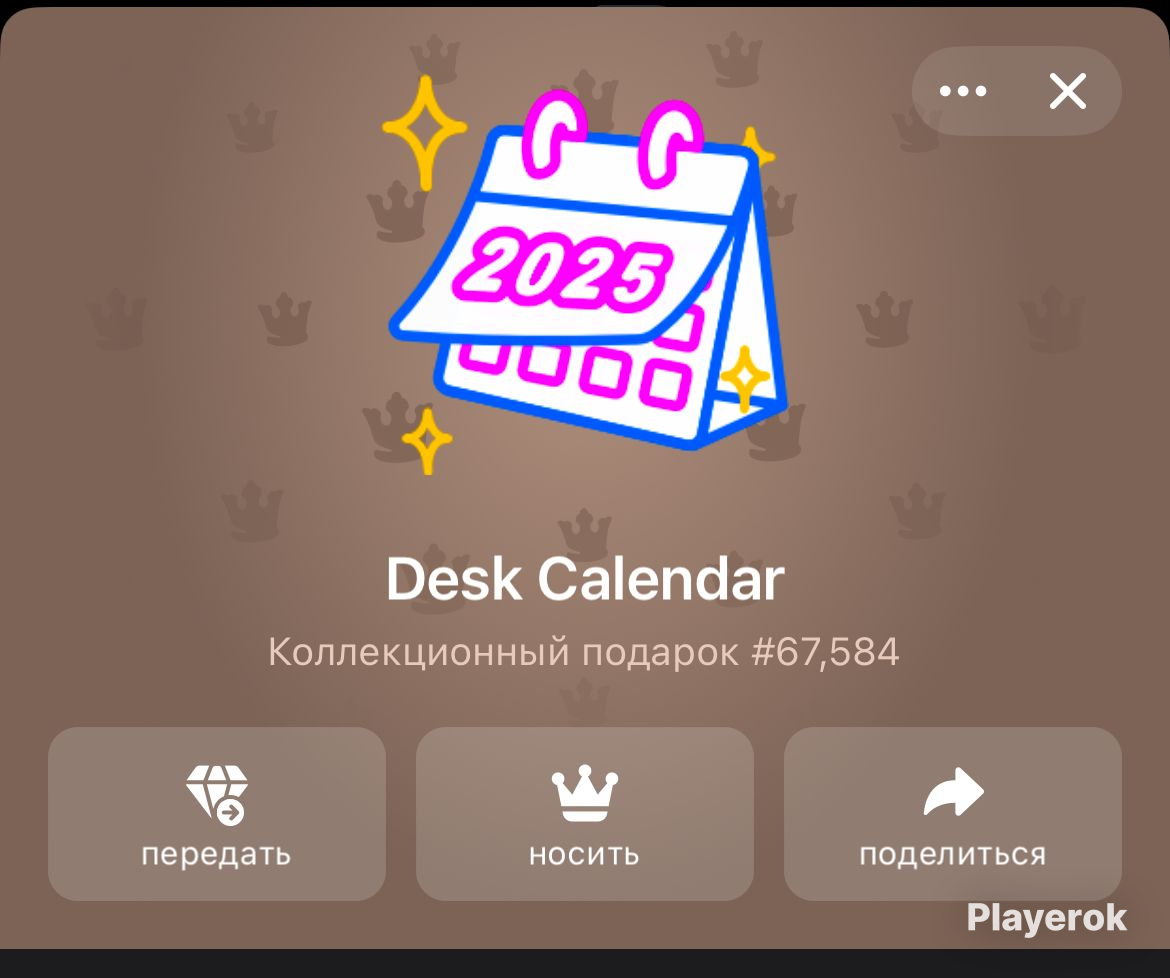
Task: Select носить to wear the gift
Action: (x=584, y=814)
